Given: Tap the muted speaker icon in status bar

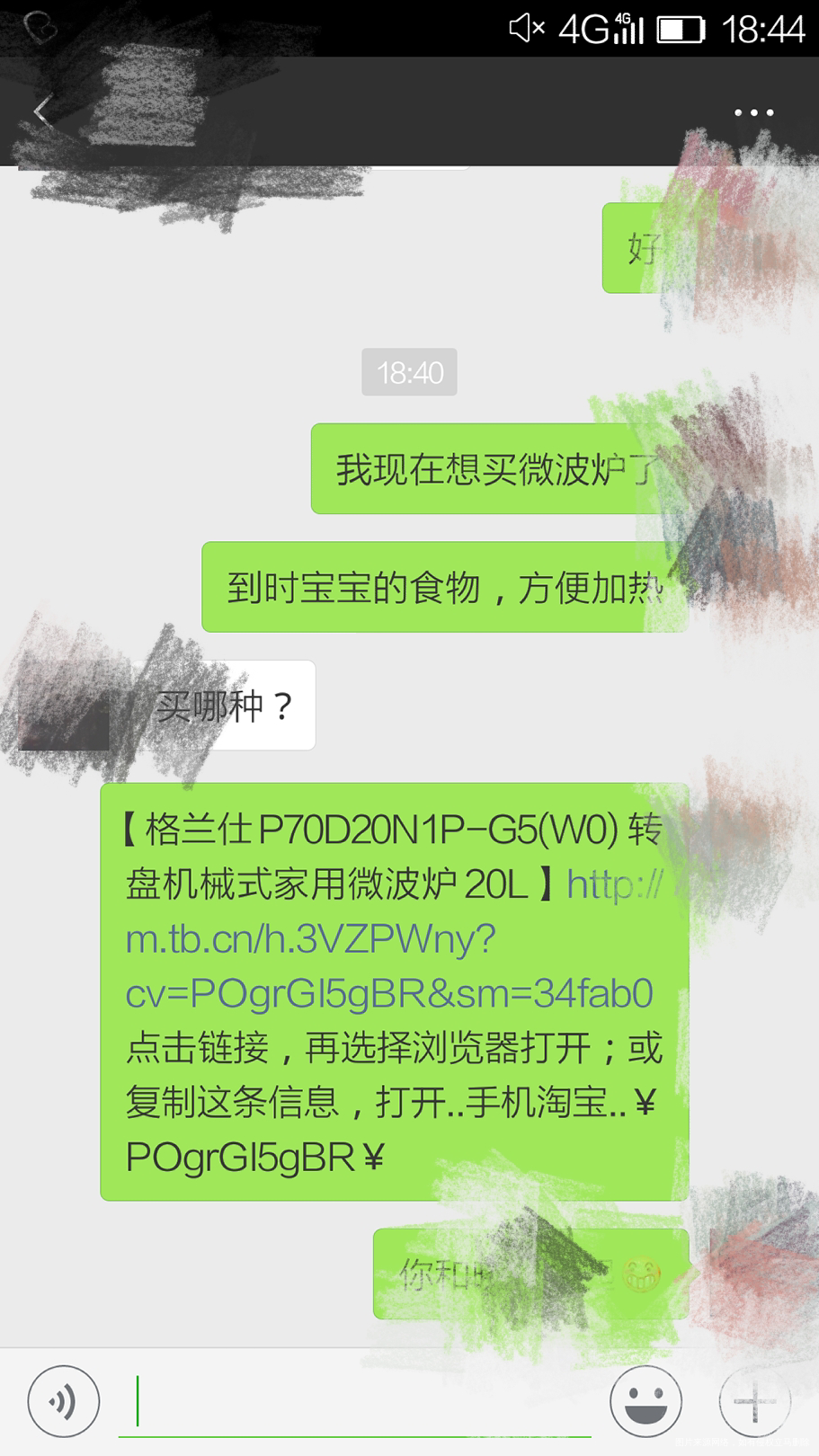Looking at the screenshot, I should click(x=527, y=29).
